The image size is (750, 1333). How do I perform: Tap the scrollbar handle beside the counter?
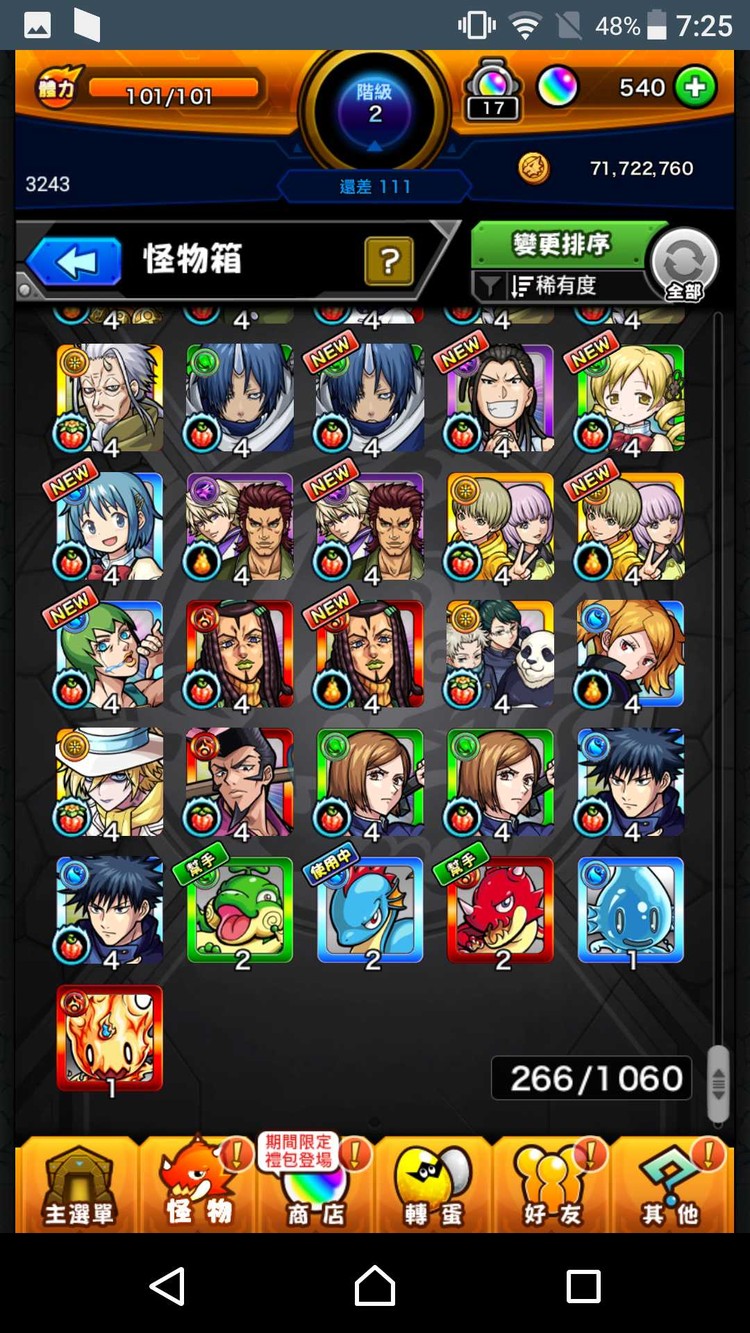(718, 1084)
